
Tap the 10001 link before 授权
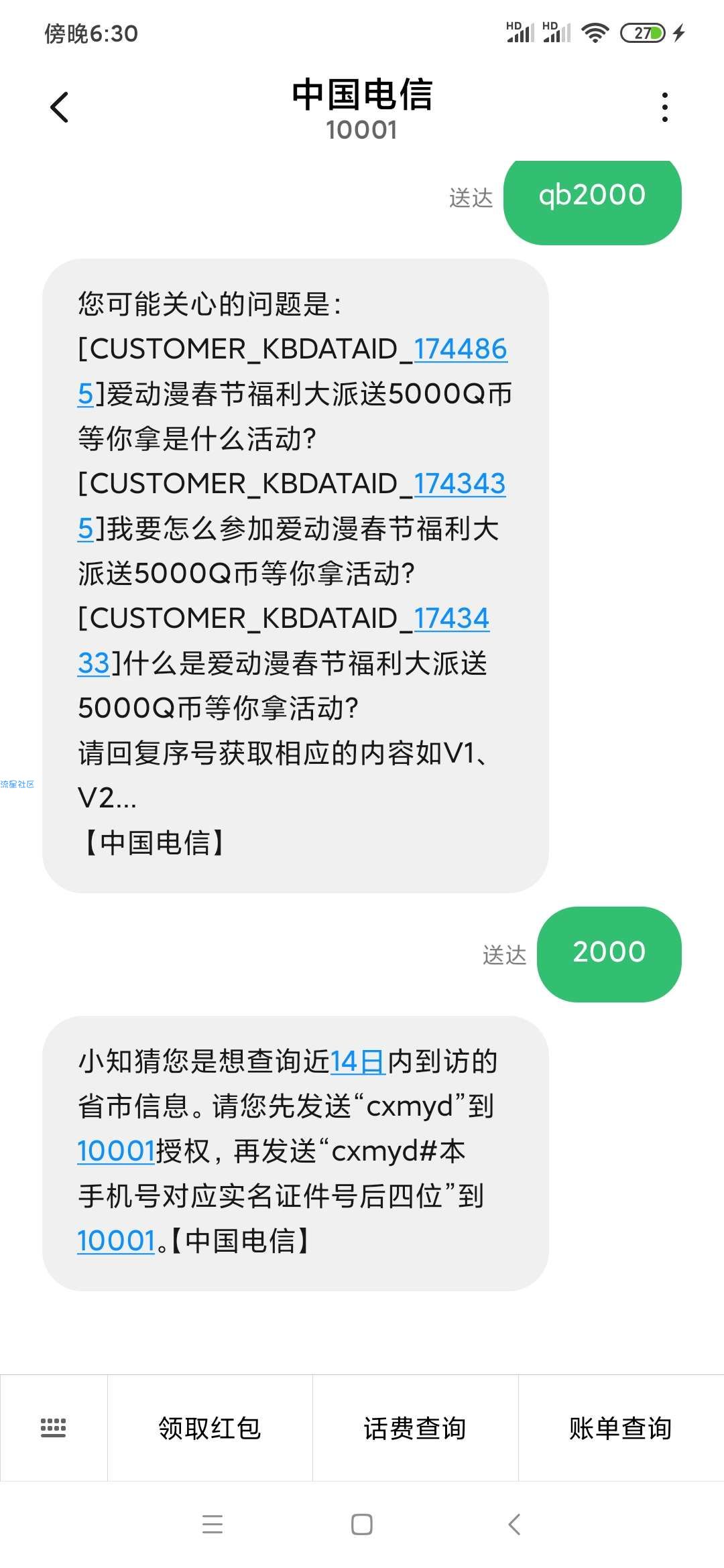(x=117, y=1151)
